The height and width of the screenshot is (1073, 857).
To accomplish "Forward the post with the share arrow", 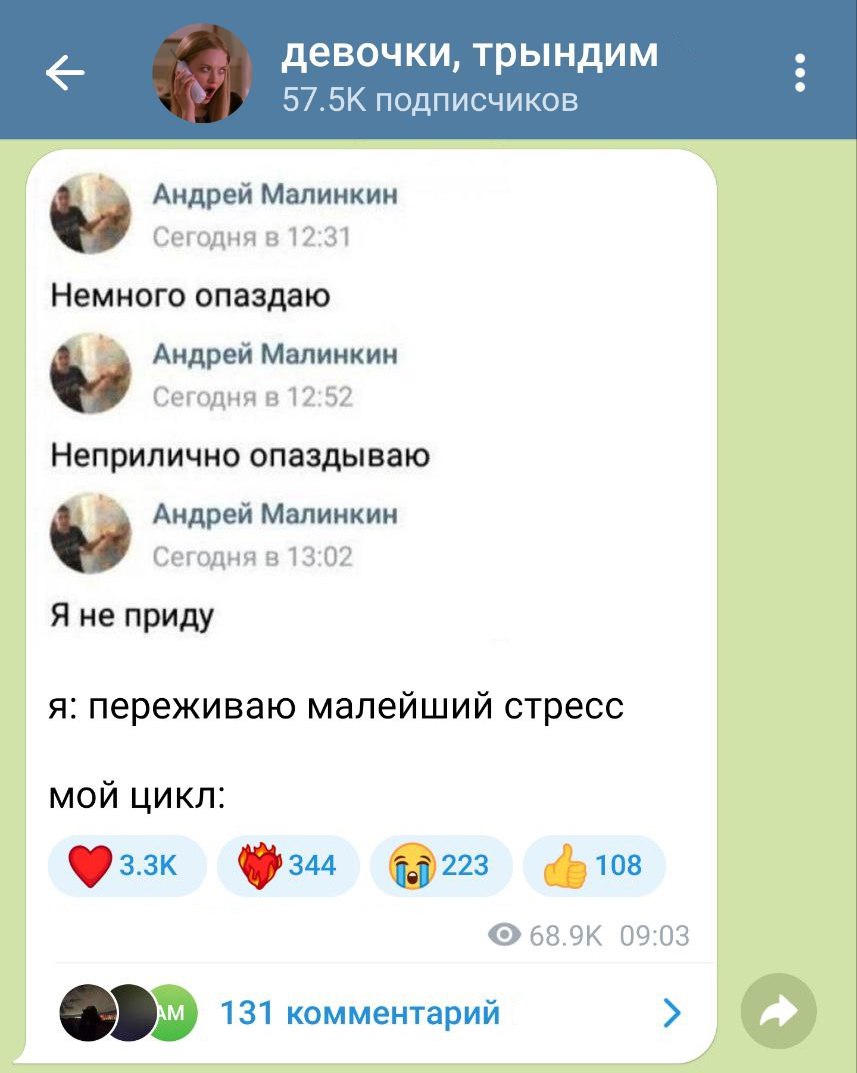I will tap(778, 1012).
